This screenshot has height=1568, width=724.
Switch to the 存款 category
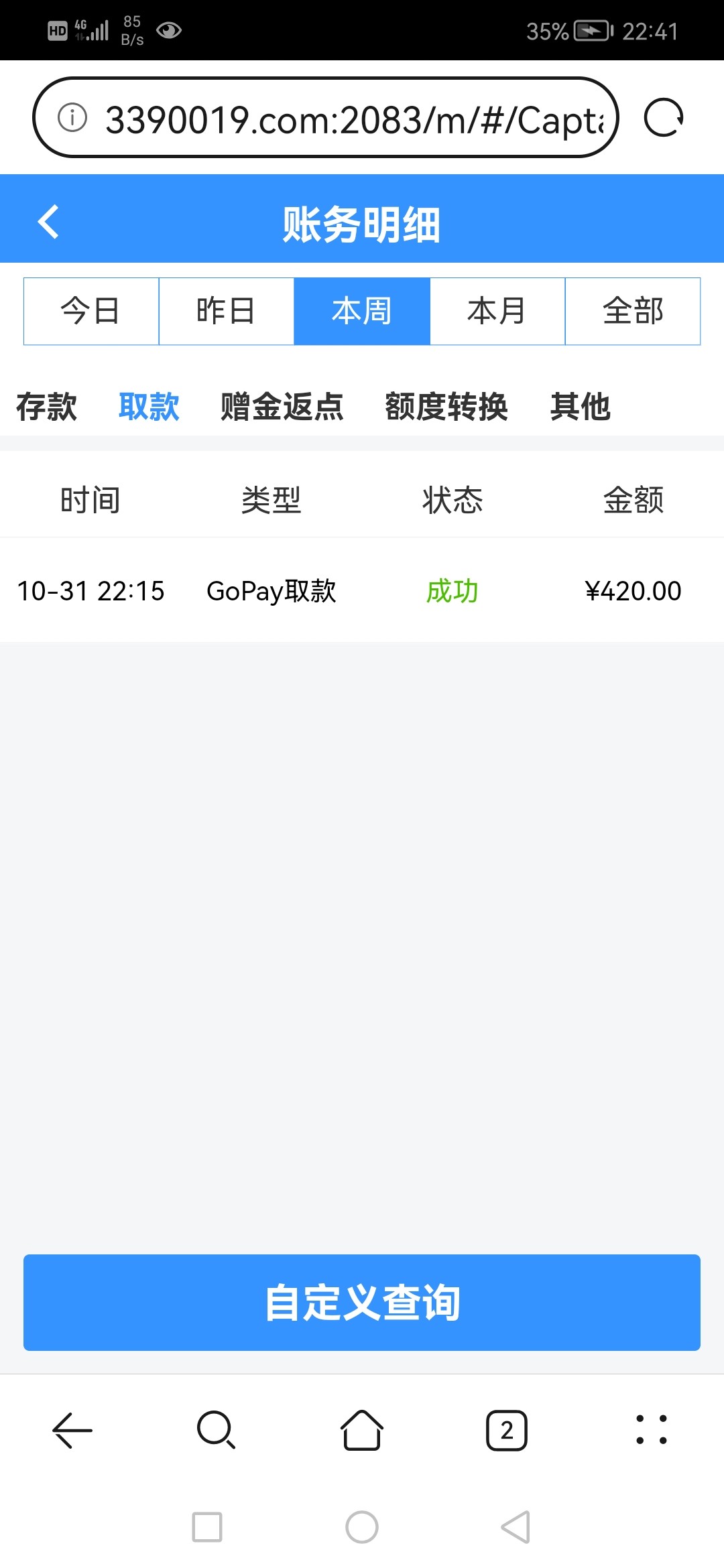tap(47, 407)
